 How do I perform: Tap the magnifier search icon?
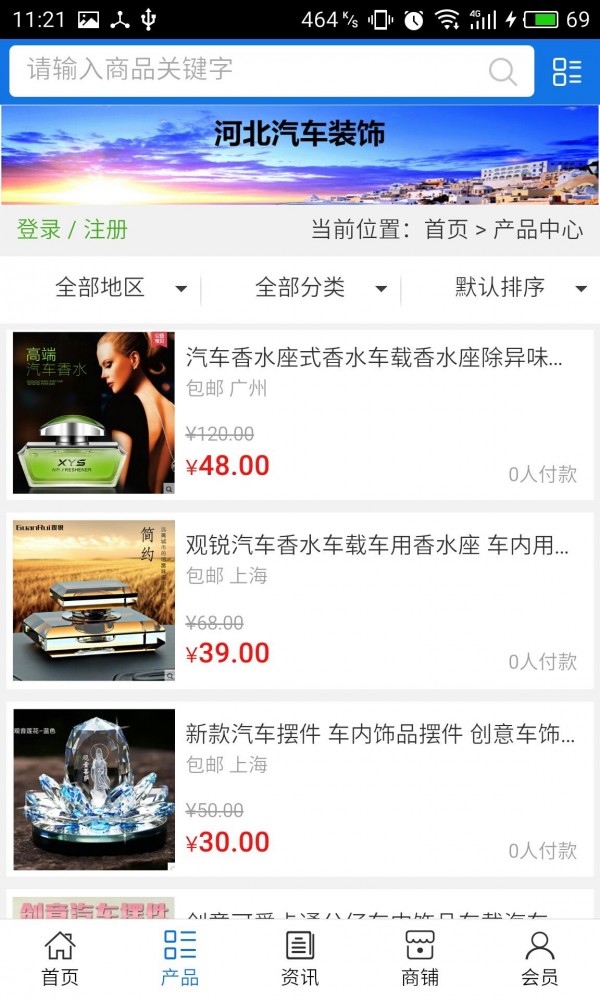click(503, 71)
